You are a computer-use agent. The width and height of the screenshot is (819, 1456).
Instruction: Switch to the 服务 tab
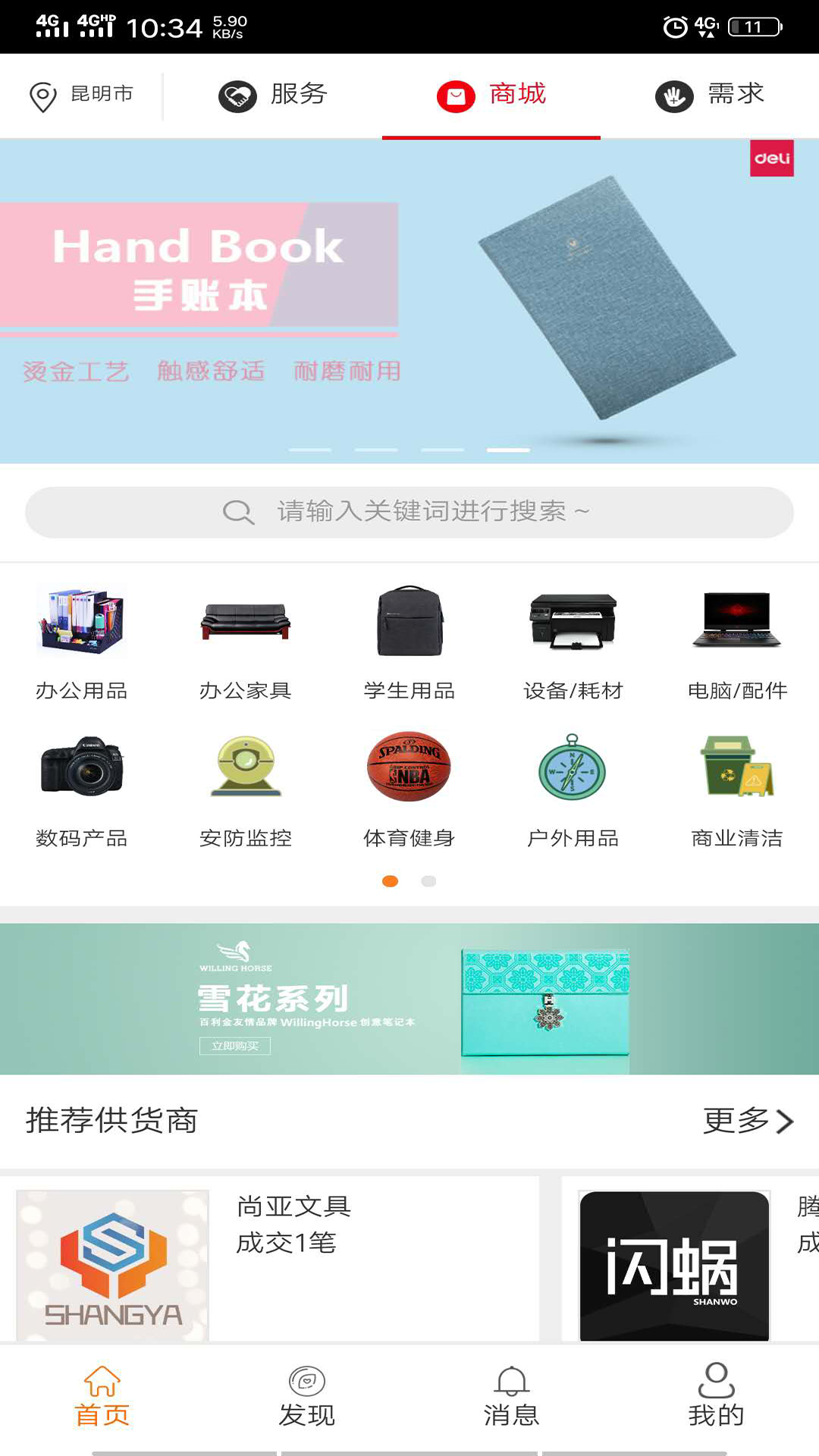(273, 96)
